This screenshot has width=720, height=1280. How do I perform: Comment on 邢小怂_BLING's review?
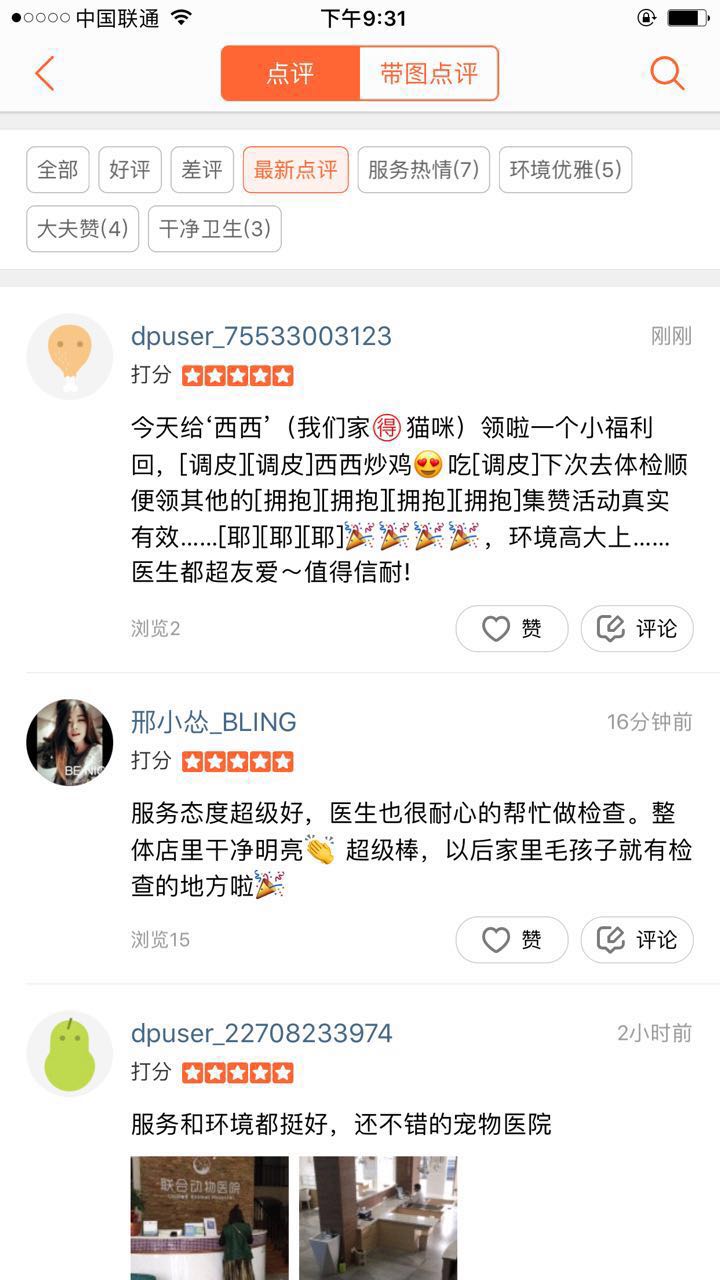coord(637,939)
